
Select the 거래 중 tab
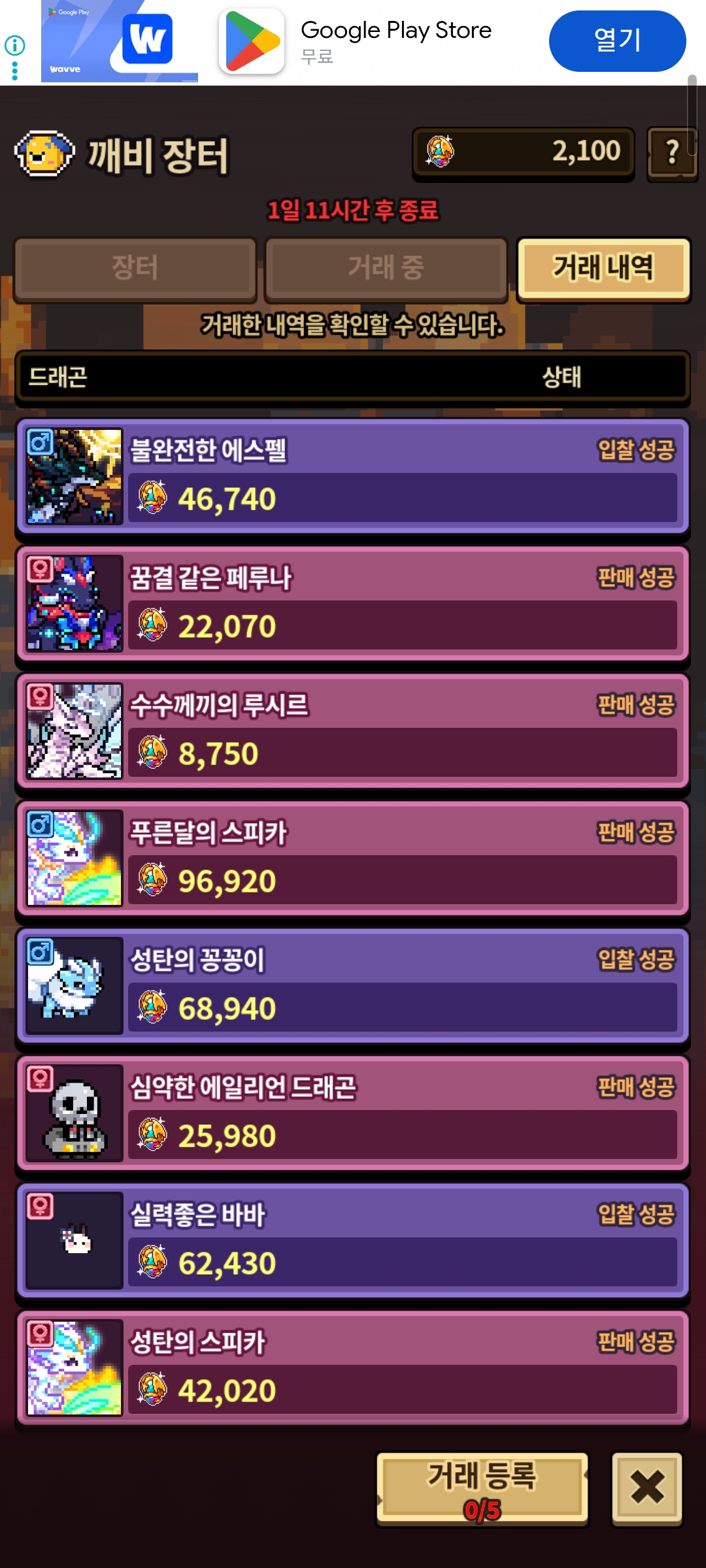click(386, 270)
